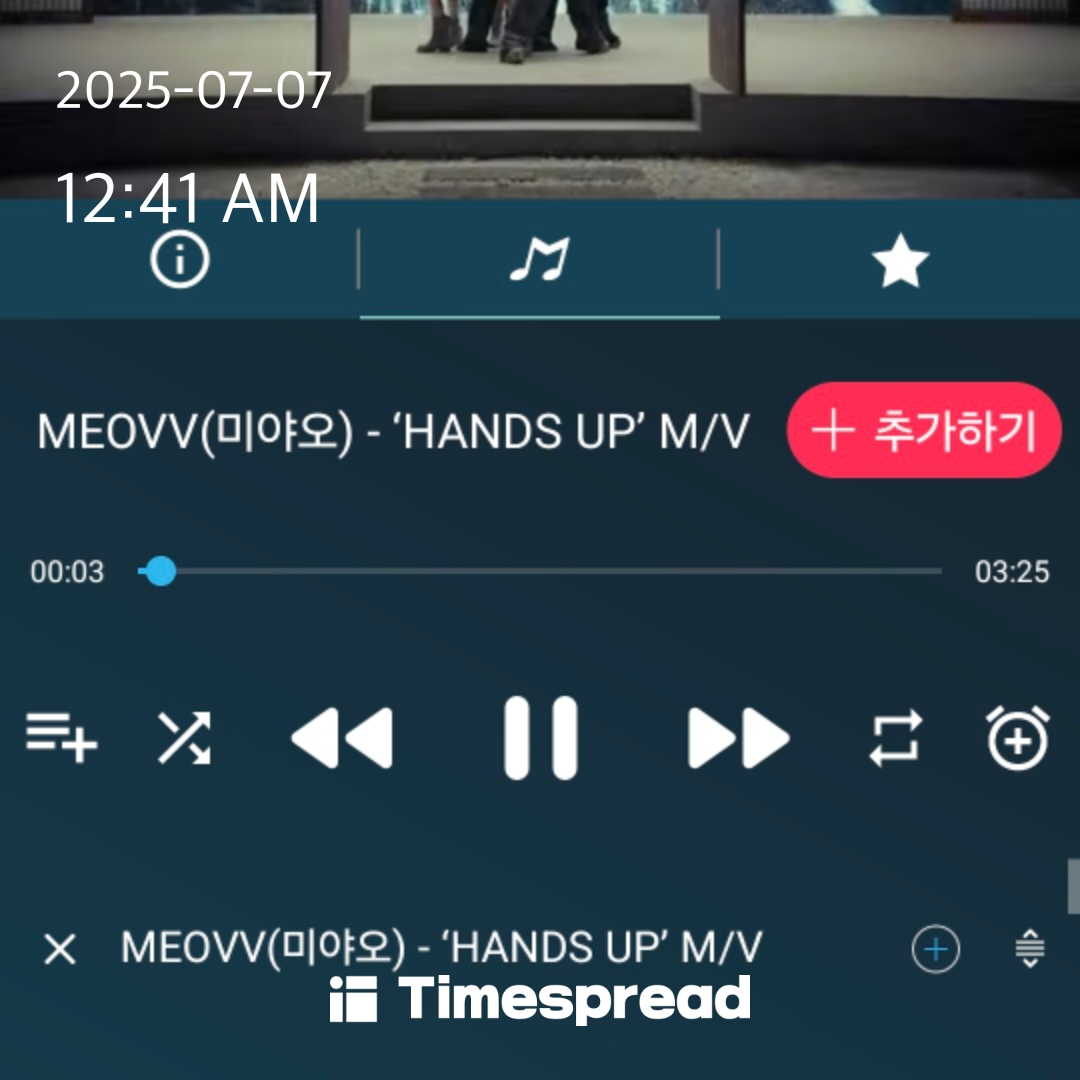1080x1080 pixels.
Task: Tap the plus circle on HANDS UP row
Action: [935, 949]
